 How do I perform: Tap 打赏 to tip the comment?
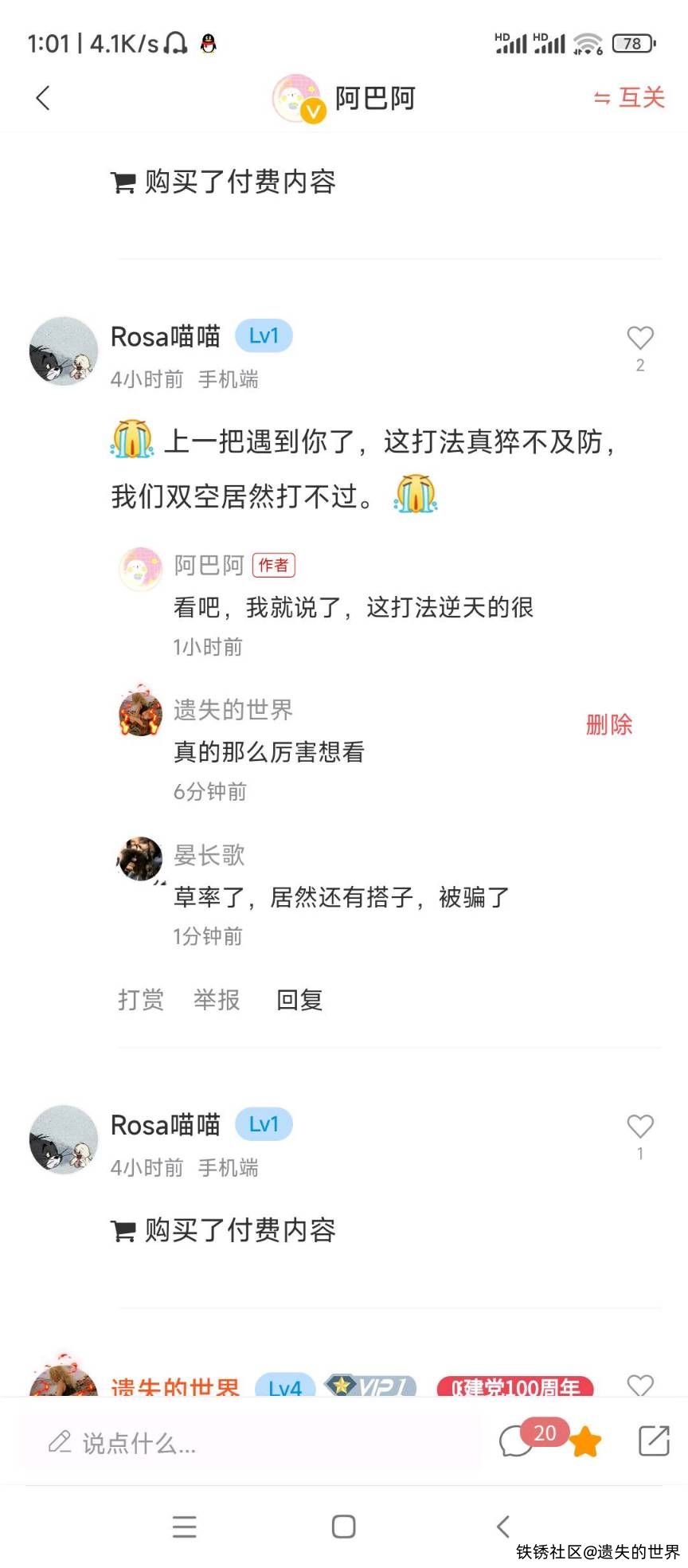click(141, 999)
